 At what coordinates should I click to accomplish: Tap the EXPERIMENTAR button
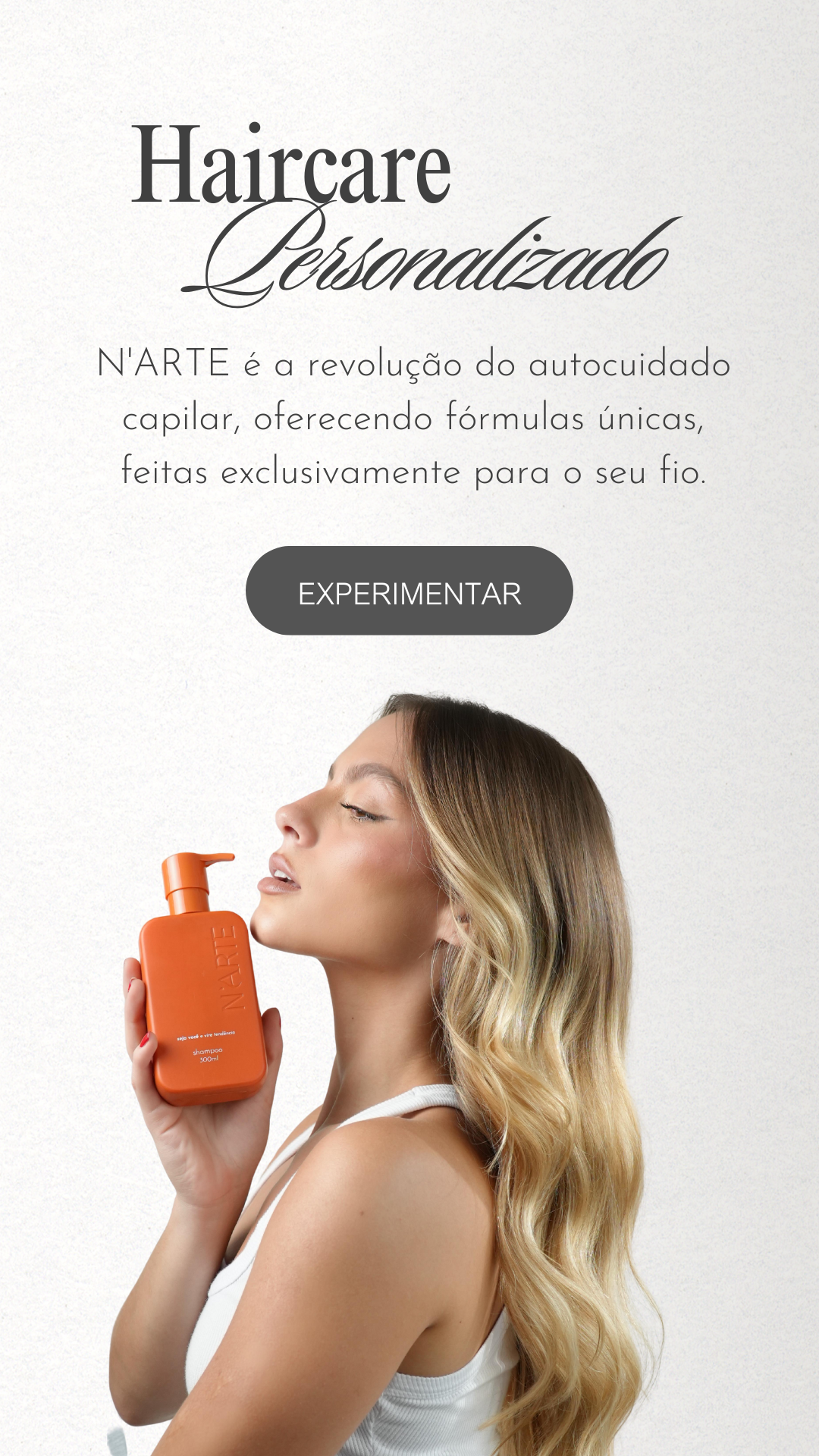tap(409, 591)
